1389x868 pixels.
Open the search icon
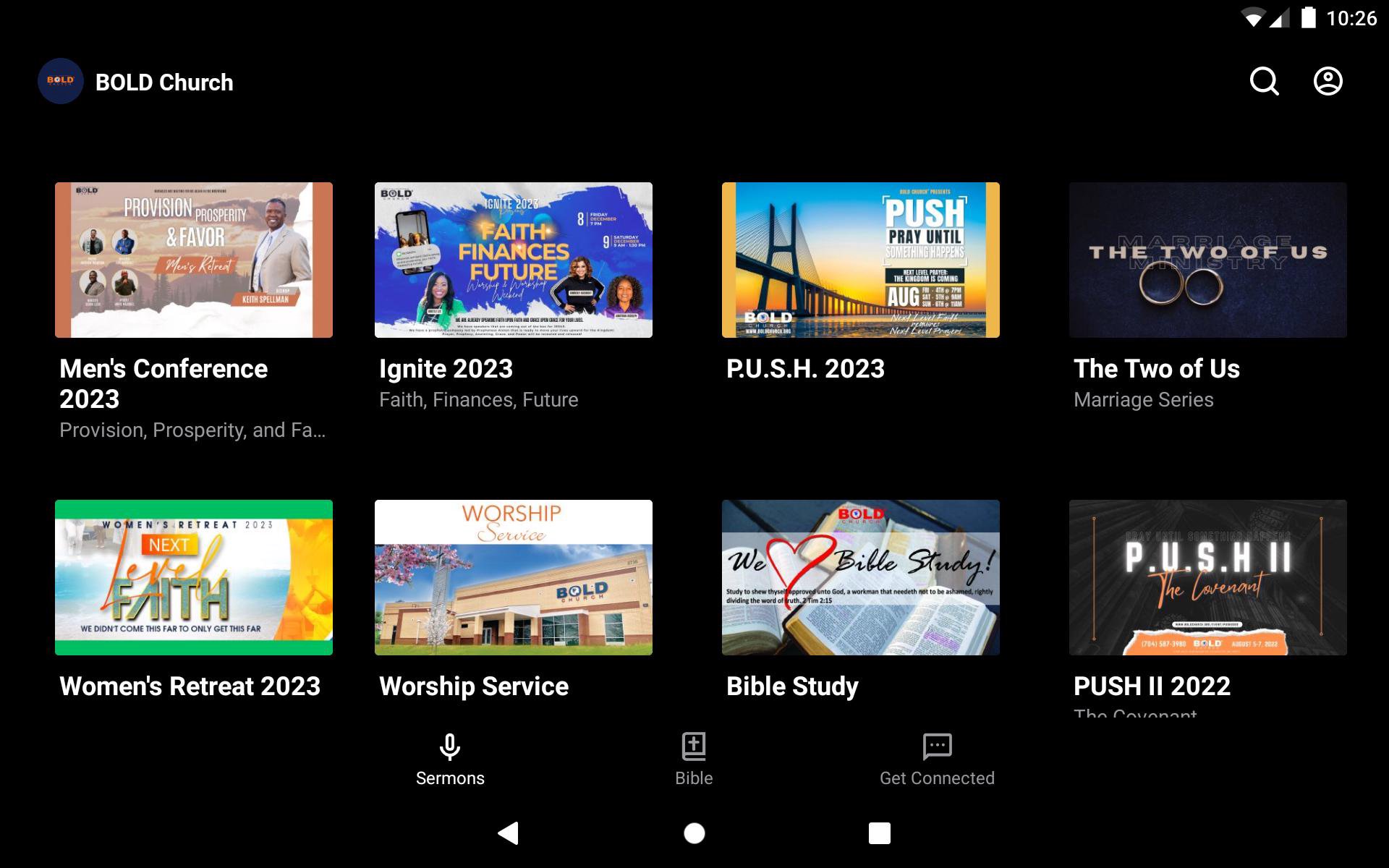[1264, 82]
